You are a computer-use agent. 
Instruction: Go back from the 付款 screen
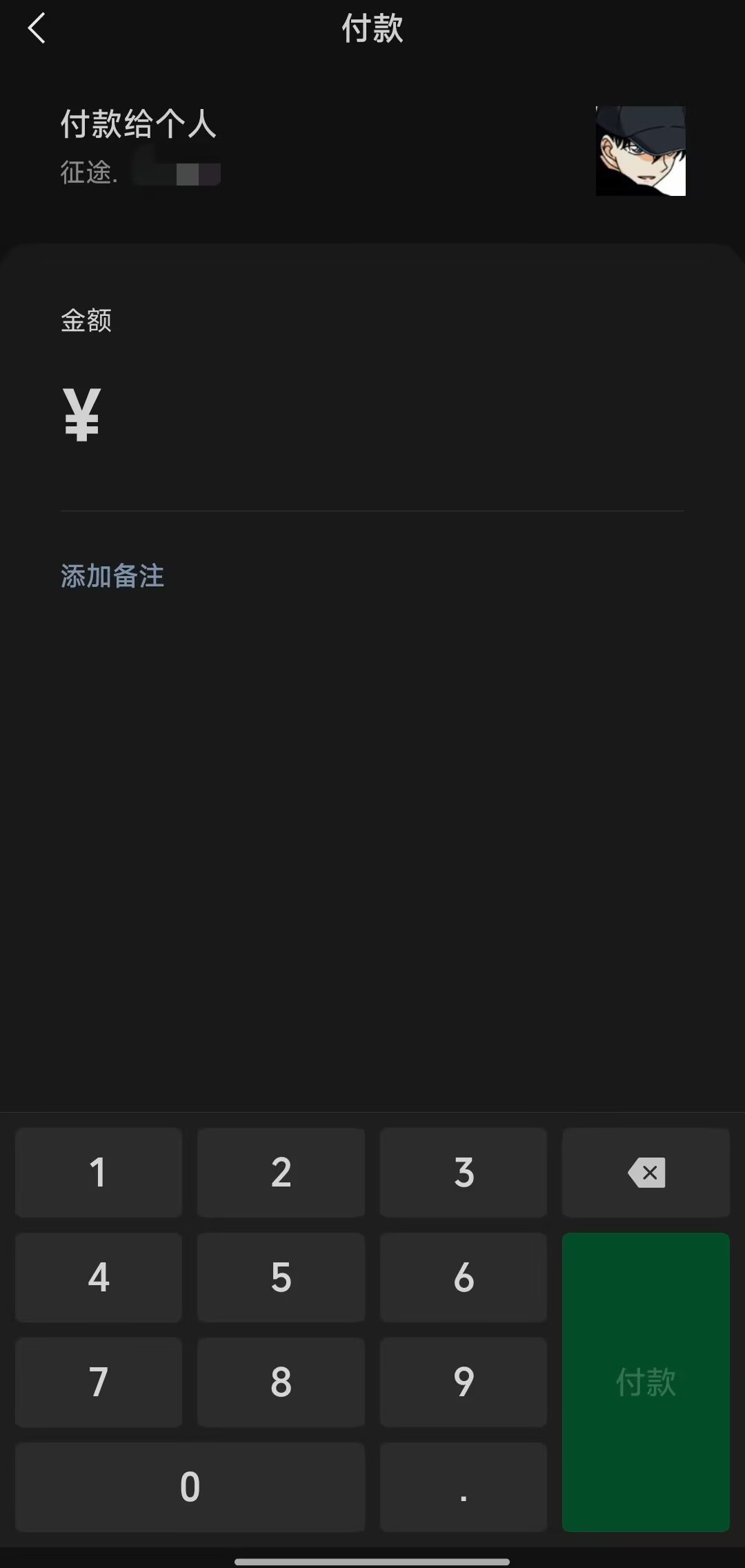tap(37, 29)
